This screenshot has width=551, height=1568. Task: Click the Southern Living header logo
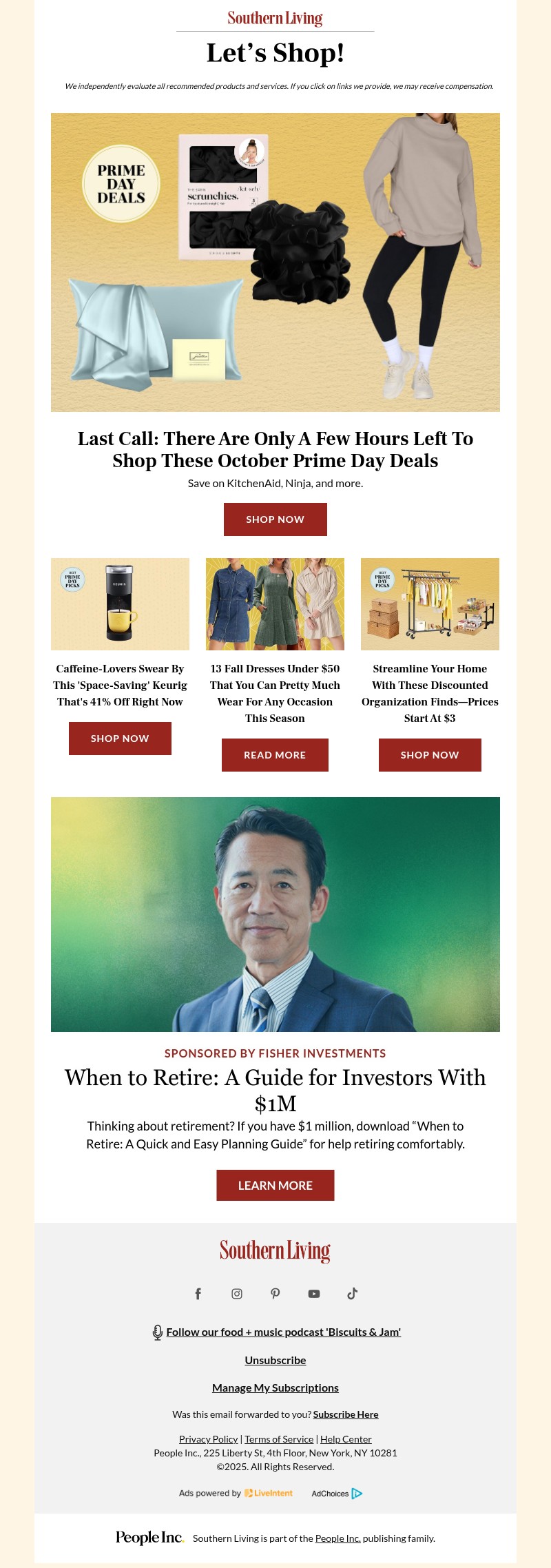pos(273,17)
